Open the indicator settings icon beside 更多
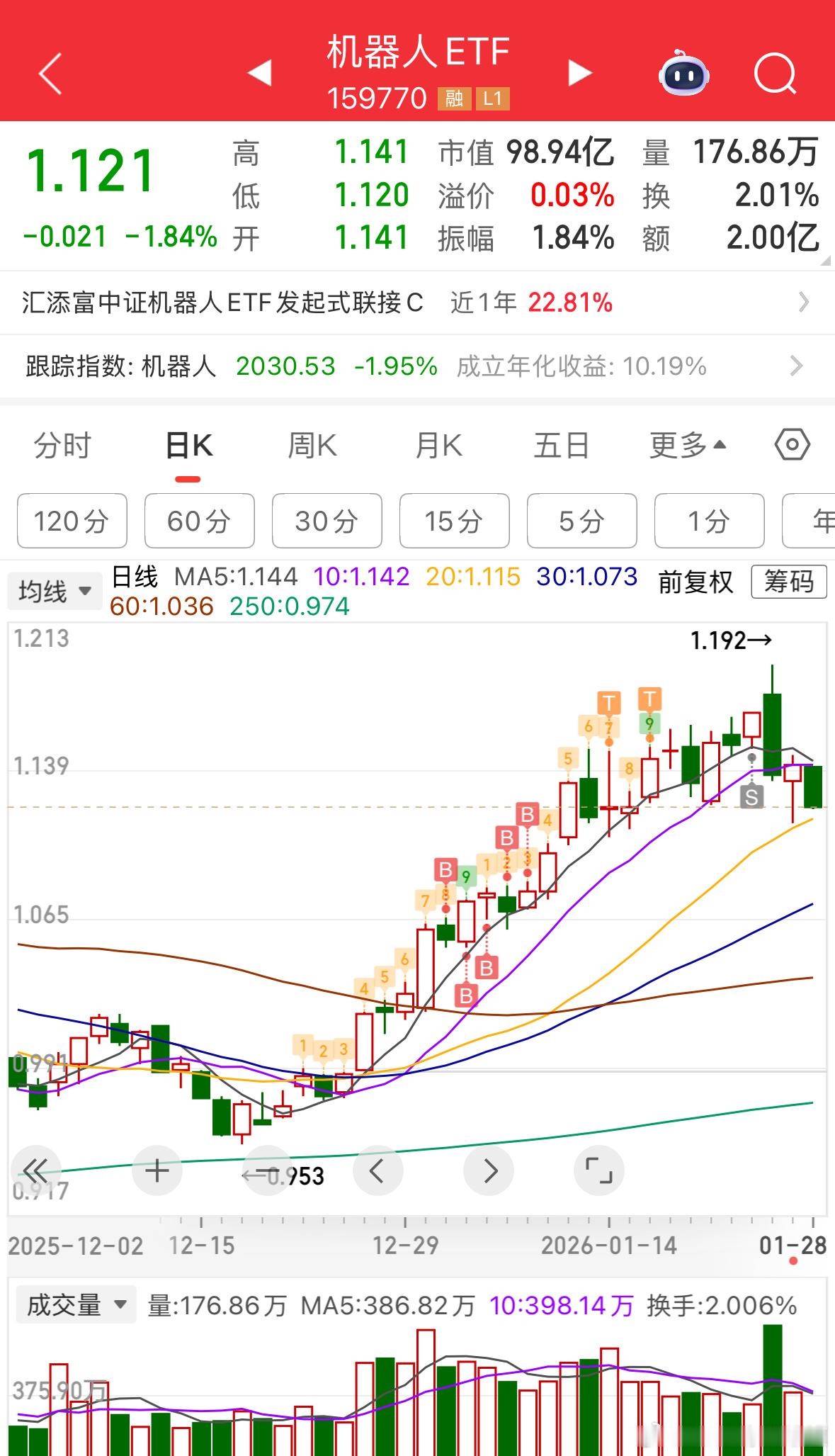The image size is (835, 1456). (791, 445)
